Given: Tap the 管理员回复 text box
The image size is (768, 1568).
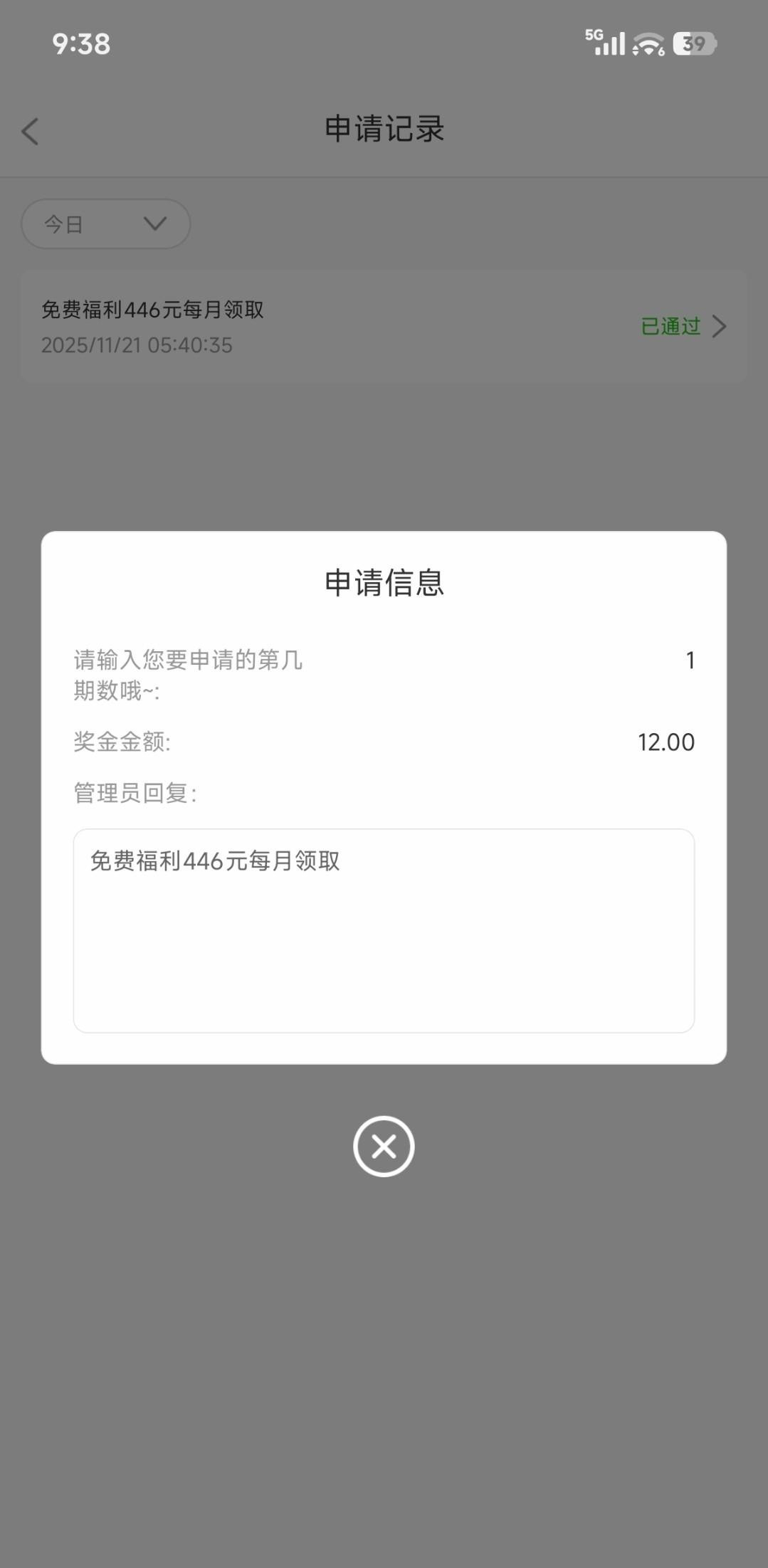Looking at the screenshot, I should 384,930.
